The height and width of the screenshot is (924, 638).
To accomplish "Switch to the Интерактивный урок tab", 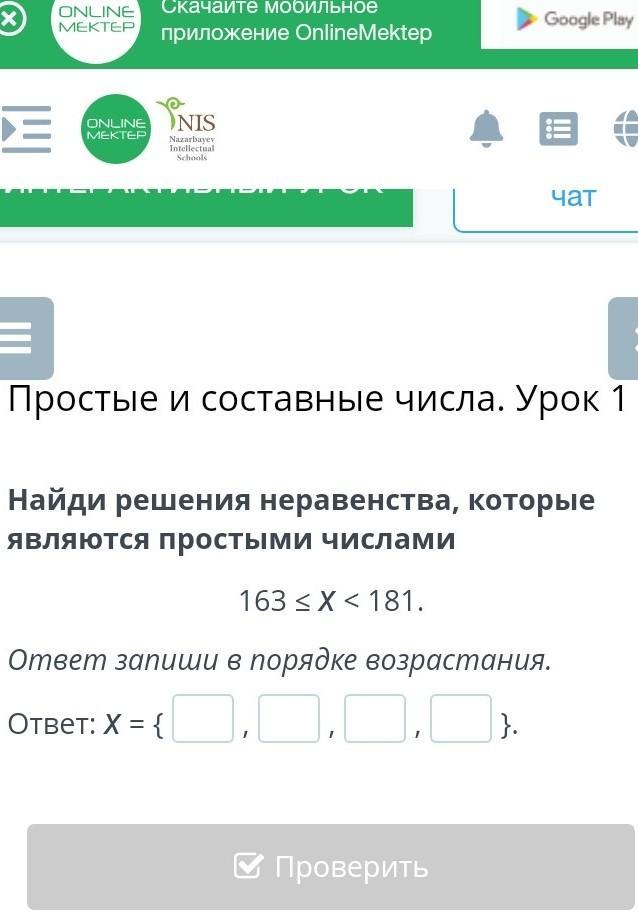I will pyautogui.click(x=205, y=201).
